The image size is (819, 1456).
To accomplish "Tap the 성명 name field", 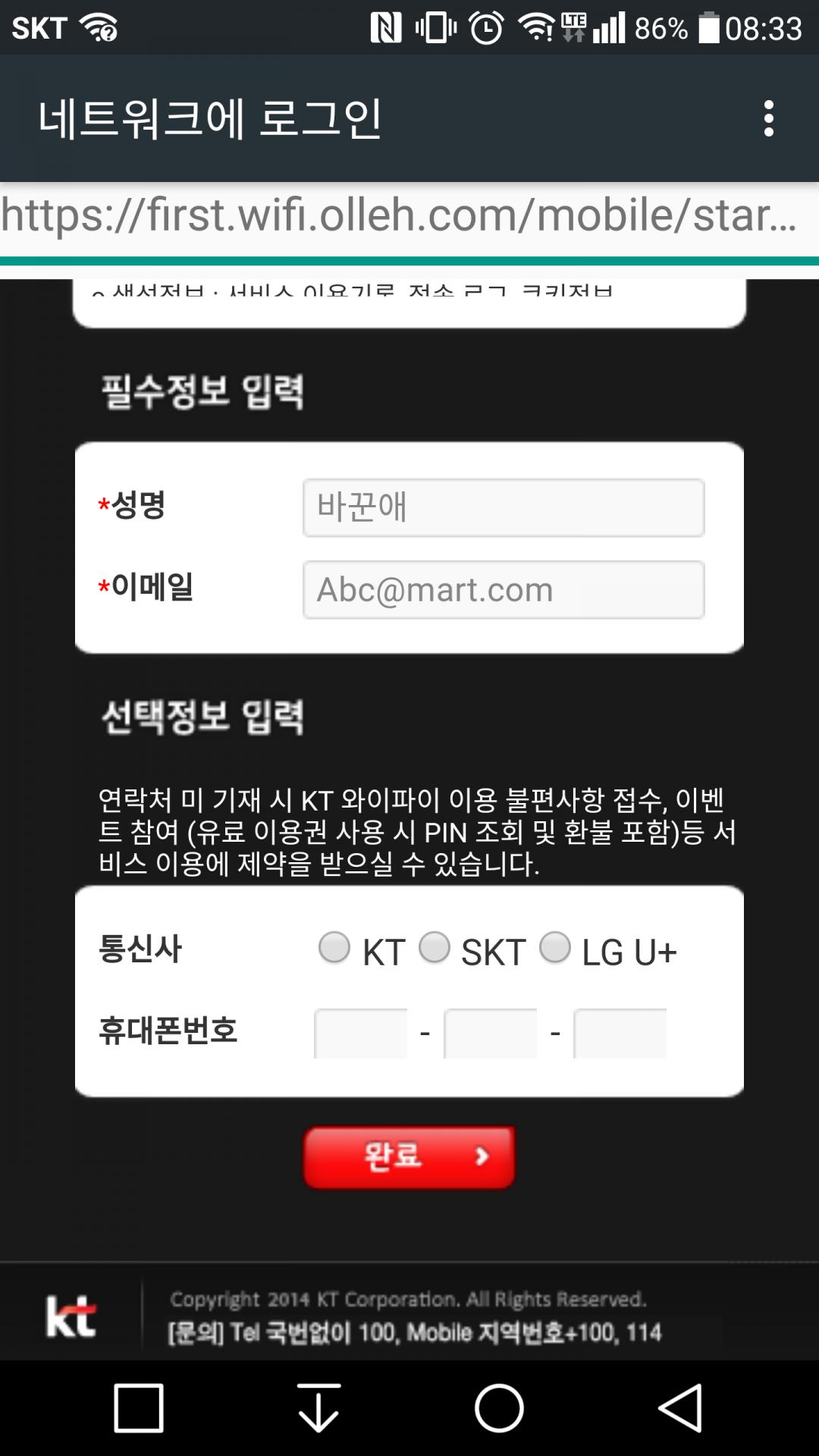I will pos(503,507).
